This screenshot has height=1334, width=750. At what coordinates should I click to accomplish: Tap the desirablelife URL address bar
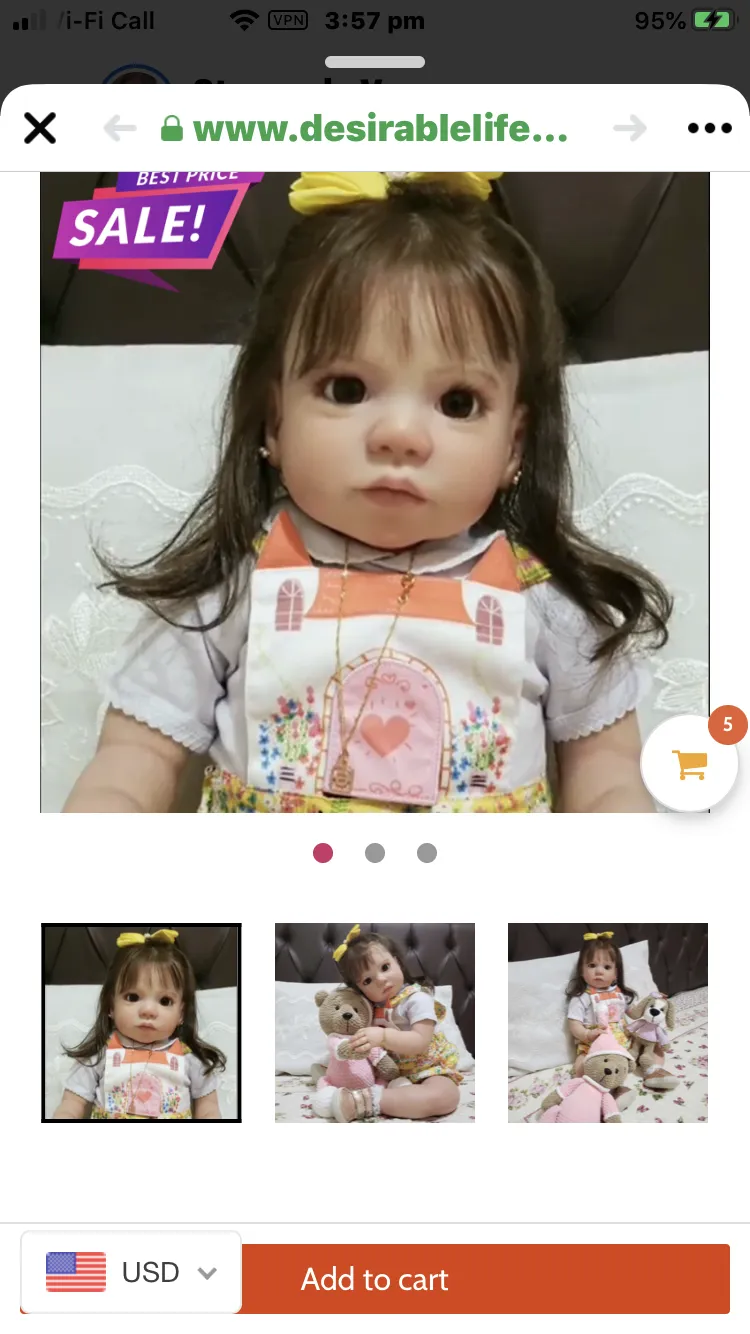click(x=365, y=128)
